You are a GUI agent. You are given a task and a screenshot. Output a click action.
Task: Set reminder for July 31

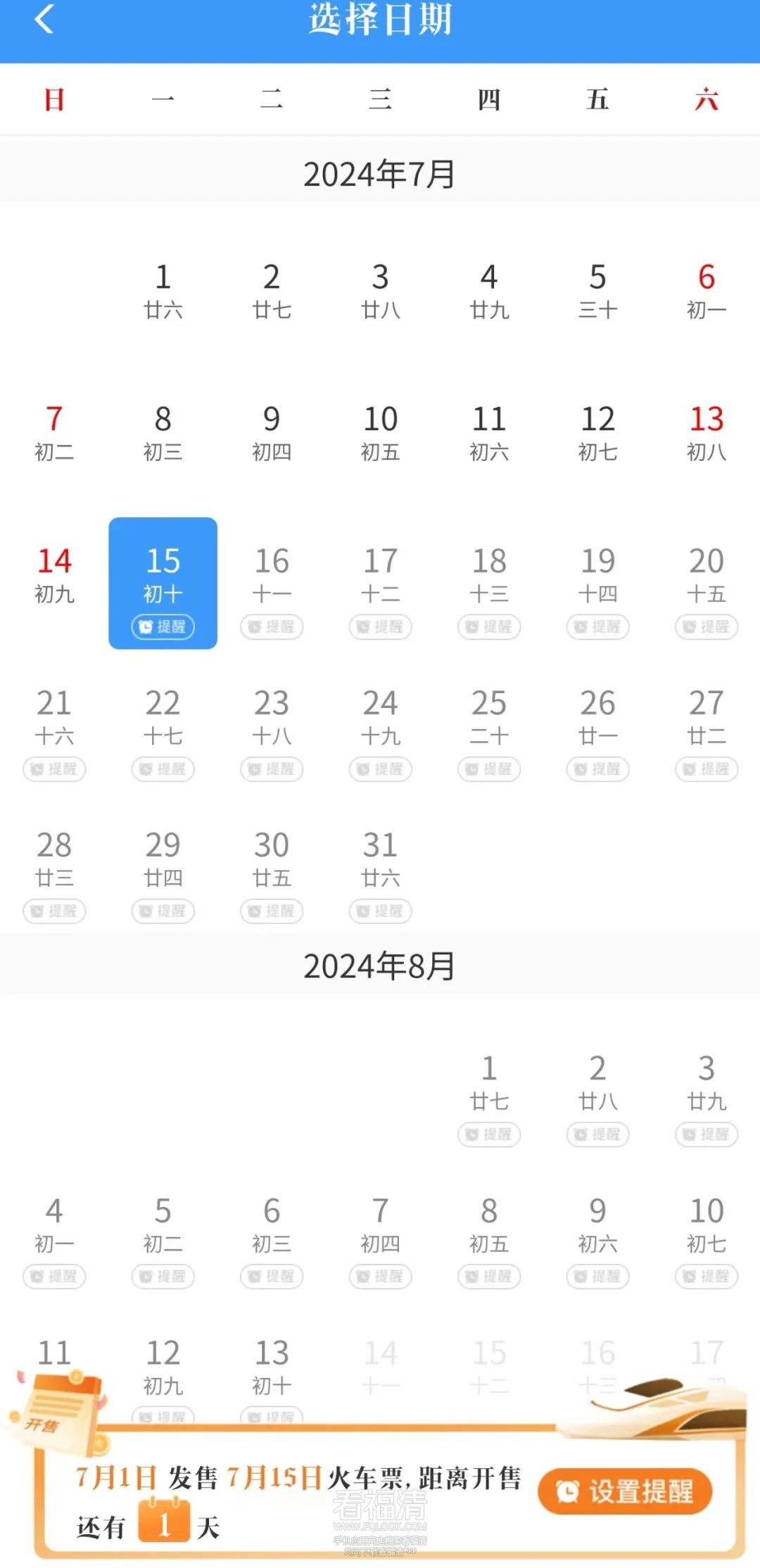(x=380, y=911)
